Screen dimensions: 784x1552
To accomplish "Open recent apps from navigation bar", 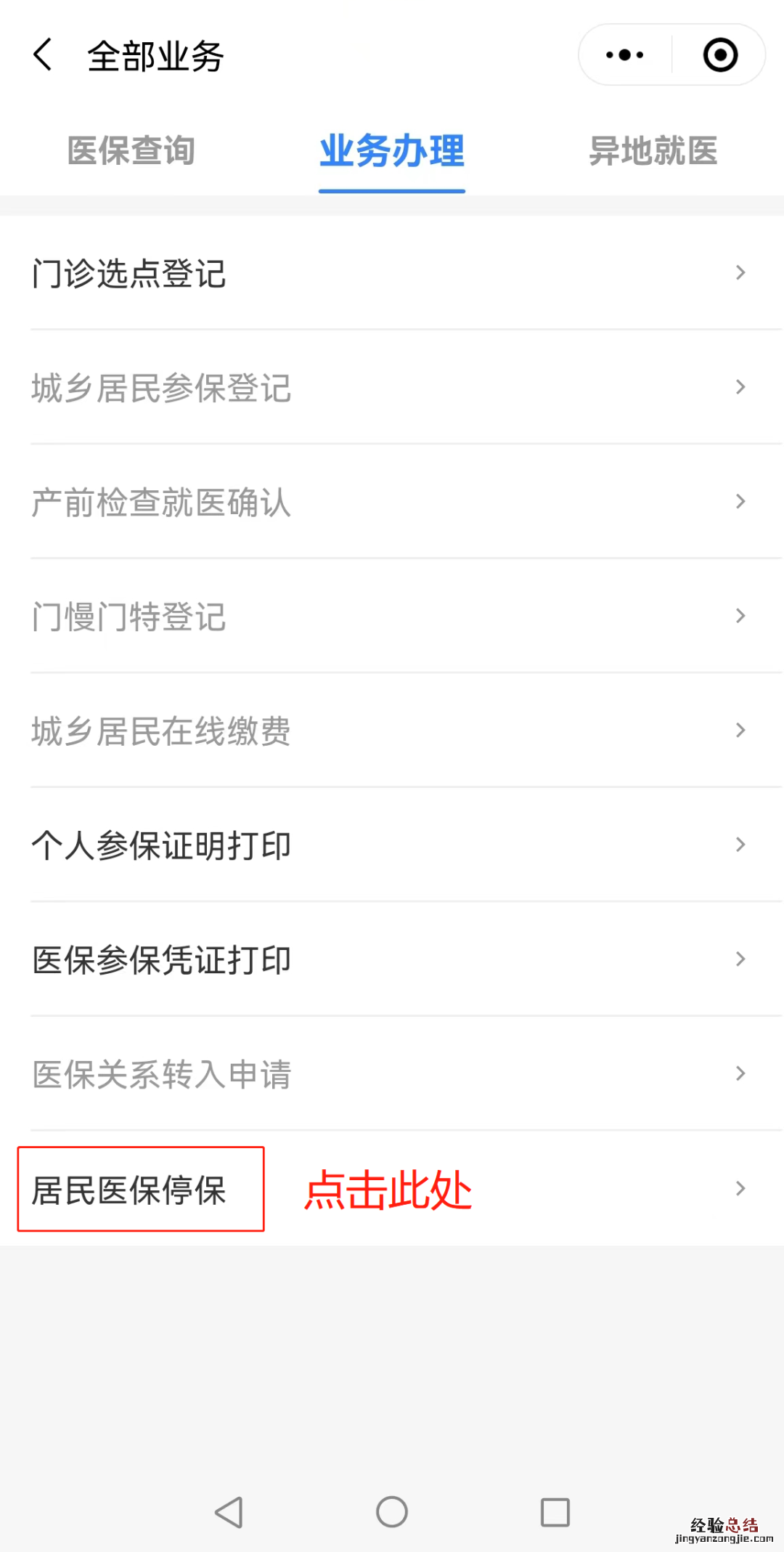I will [555, 1512].
